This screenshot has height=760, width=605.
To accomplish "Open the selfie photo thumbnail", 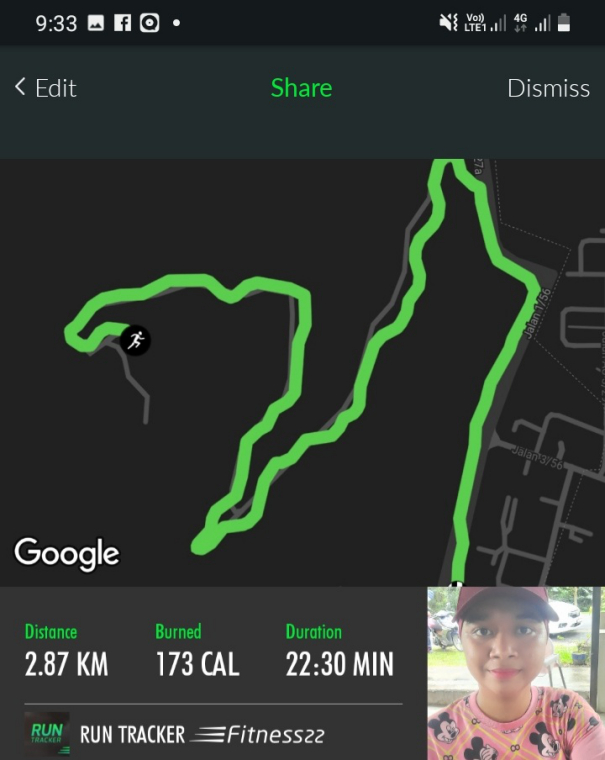I will [x=516, y=672].
